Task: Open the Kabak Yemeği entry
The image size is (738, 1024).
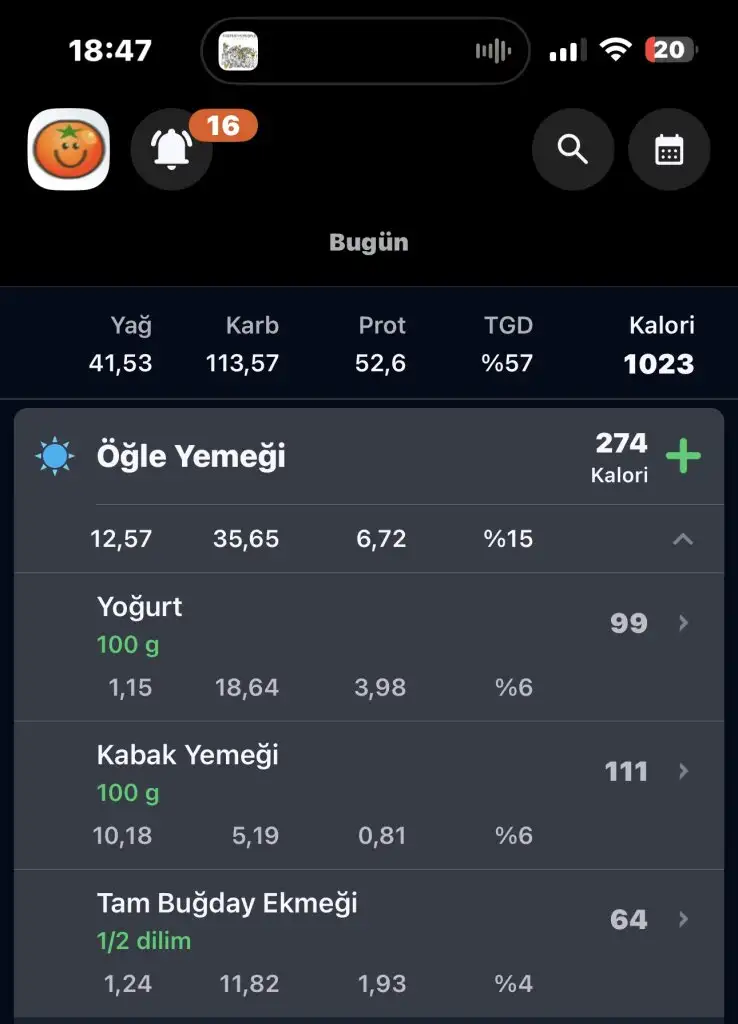Action: pyautogui.click(x=370, y=794)
